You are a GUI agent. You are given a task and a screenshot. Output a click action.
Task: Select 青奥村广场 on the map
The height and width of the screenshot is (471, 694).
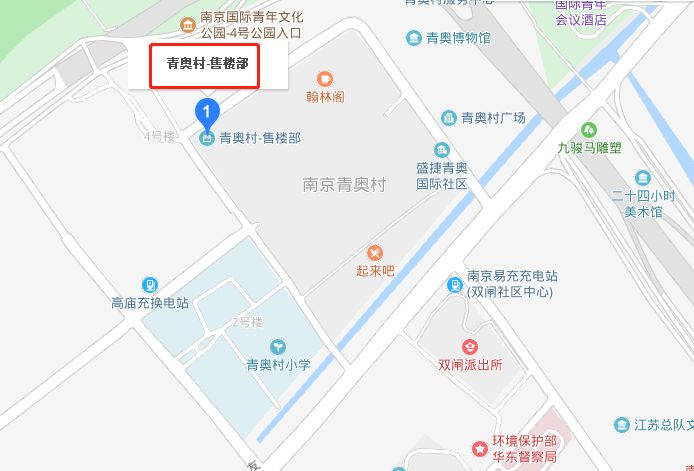(x=450, y=118)
